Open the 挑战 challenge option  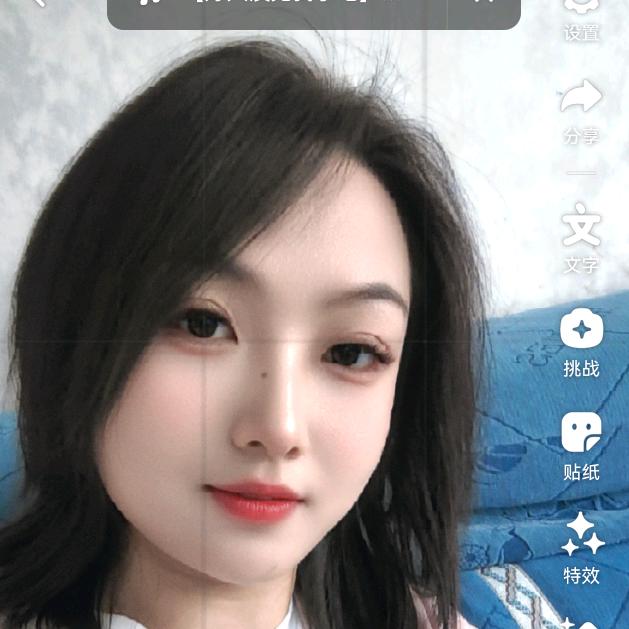[x=581, y=340]
